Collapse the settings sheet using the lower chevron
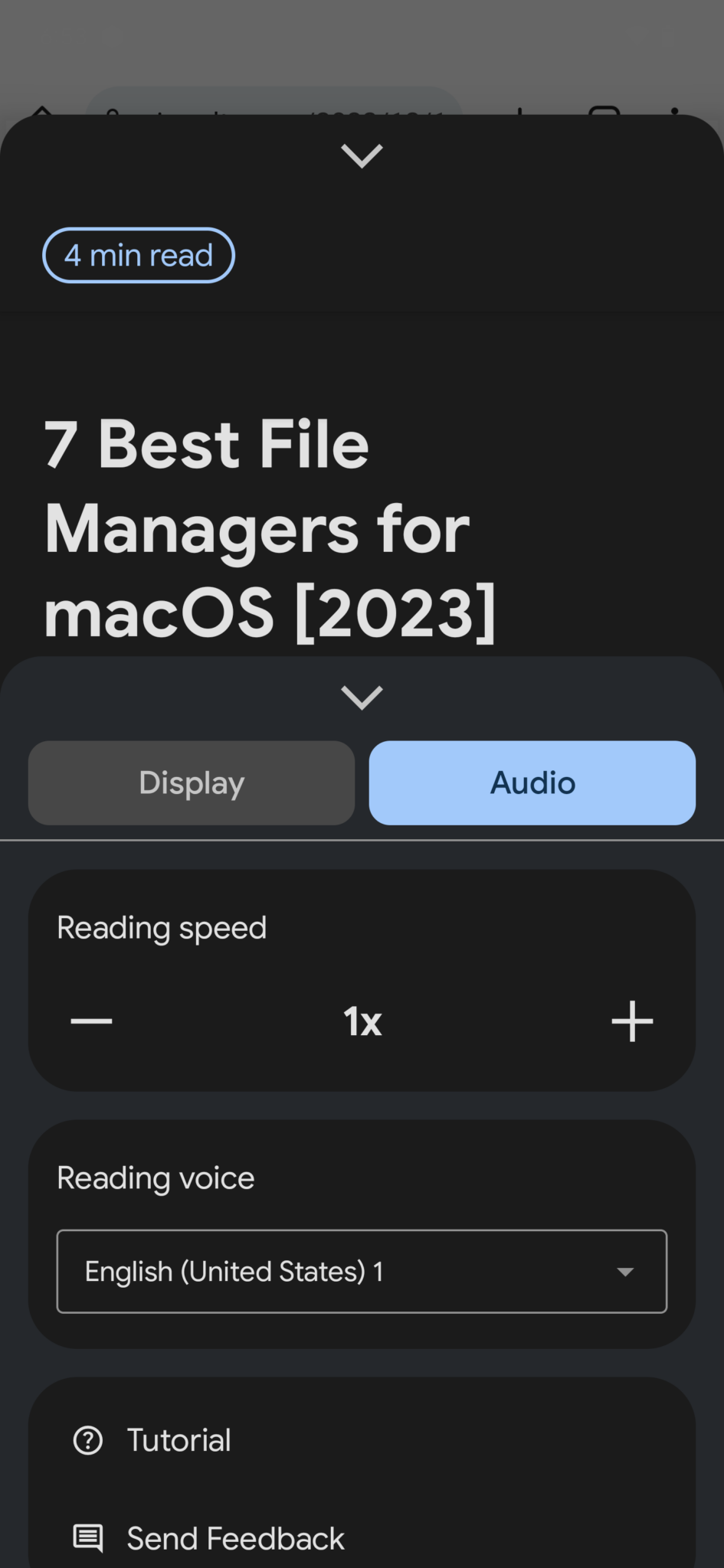The height and width of the screenshot is (1568, 724). pos(362,697)
